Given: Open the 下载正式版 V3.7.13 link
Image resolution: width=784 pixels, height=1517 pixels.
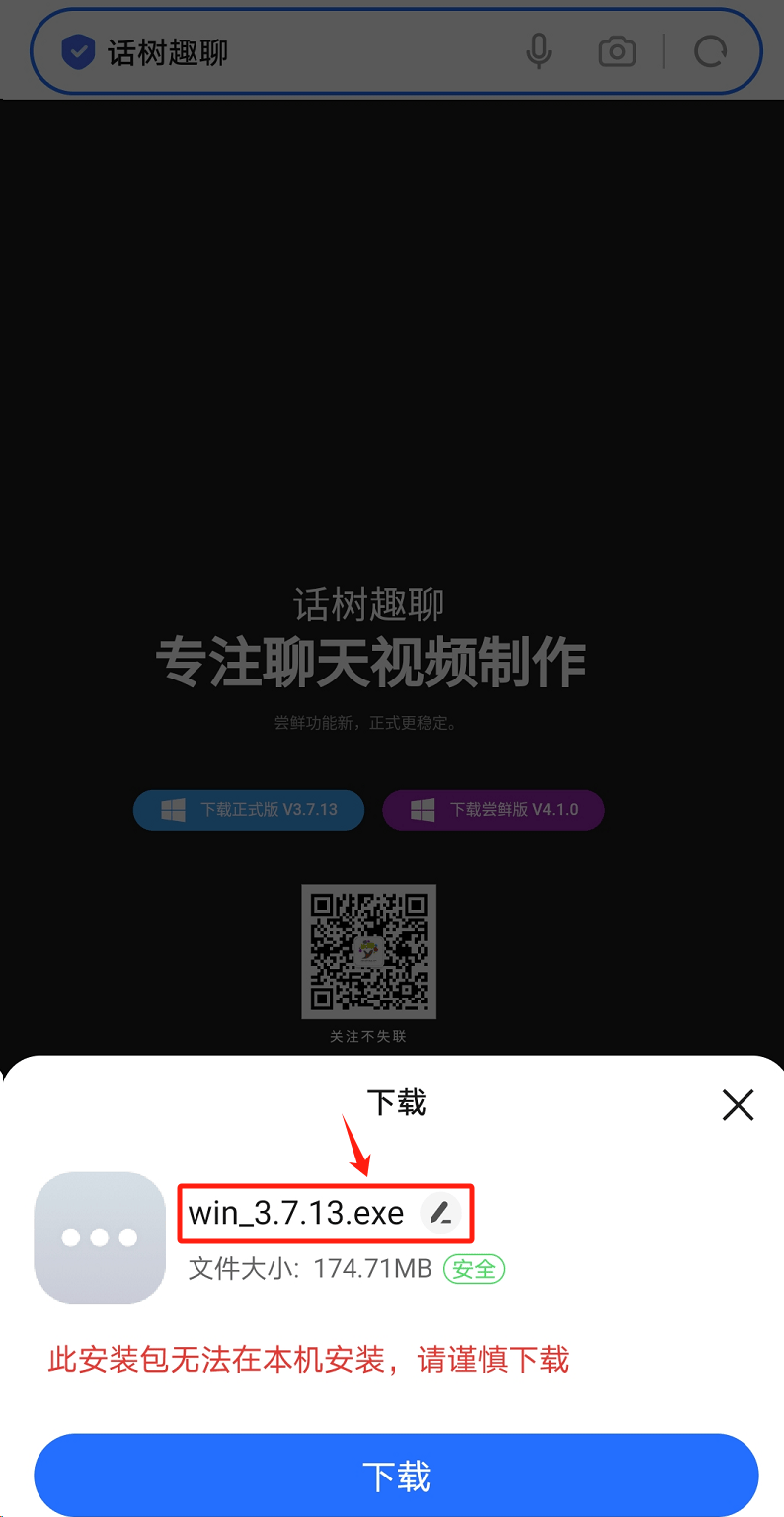Looking at the screenshot, I should [248, 810].
